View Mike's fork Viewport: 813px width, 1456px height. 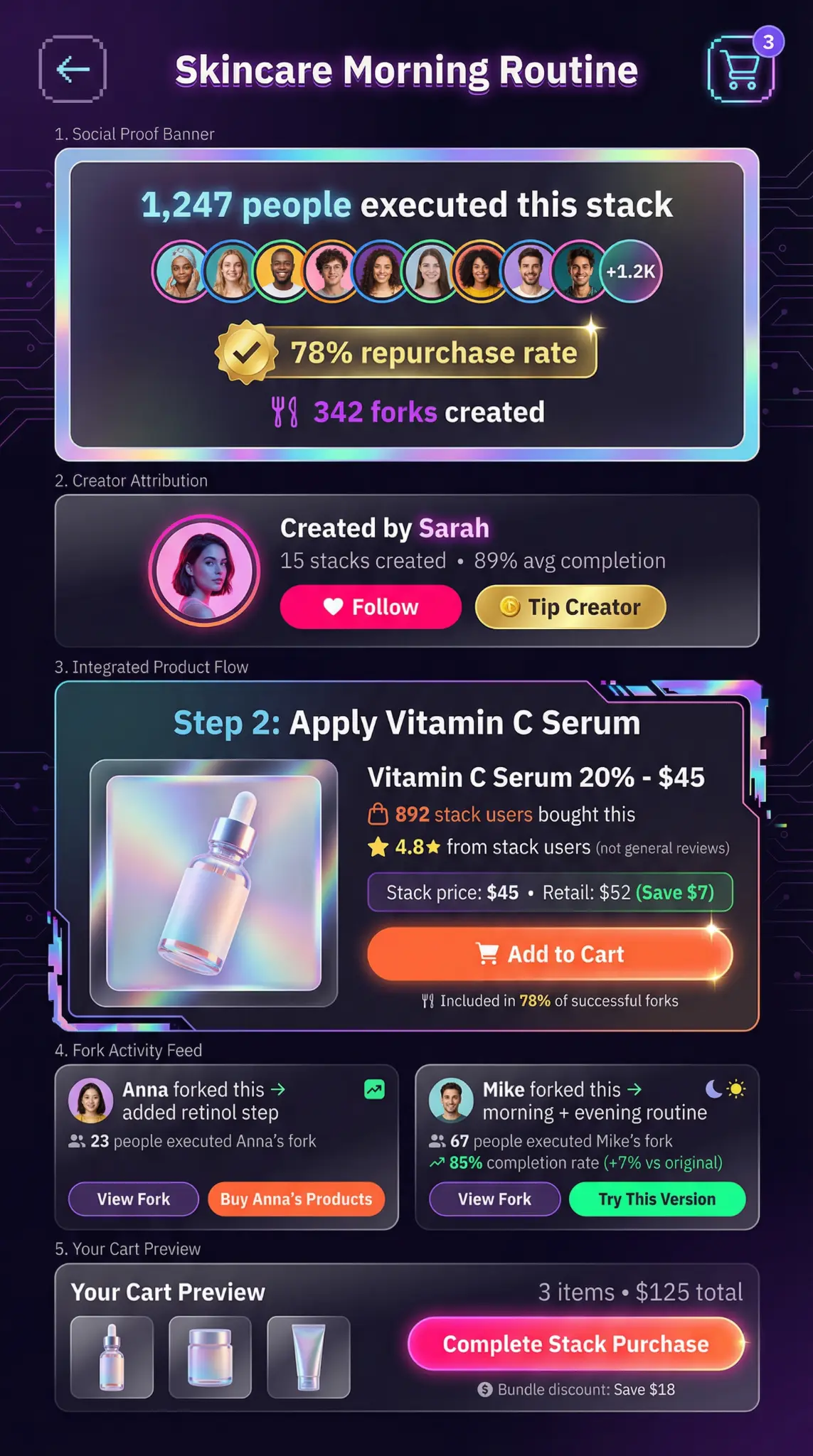click(x=494, y=1199)
